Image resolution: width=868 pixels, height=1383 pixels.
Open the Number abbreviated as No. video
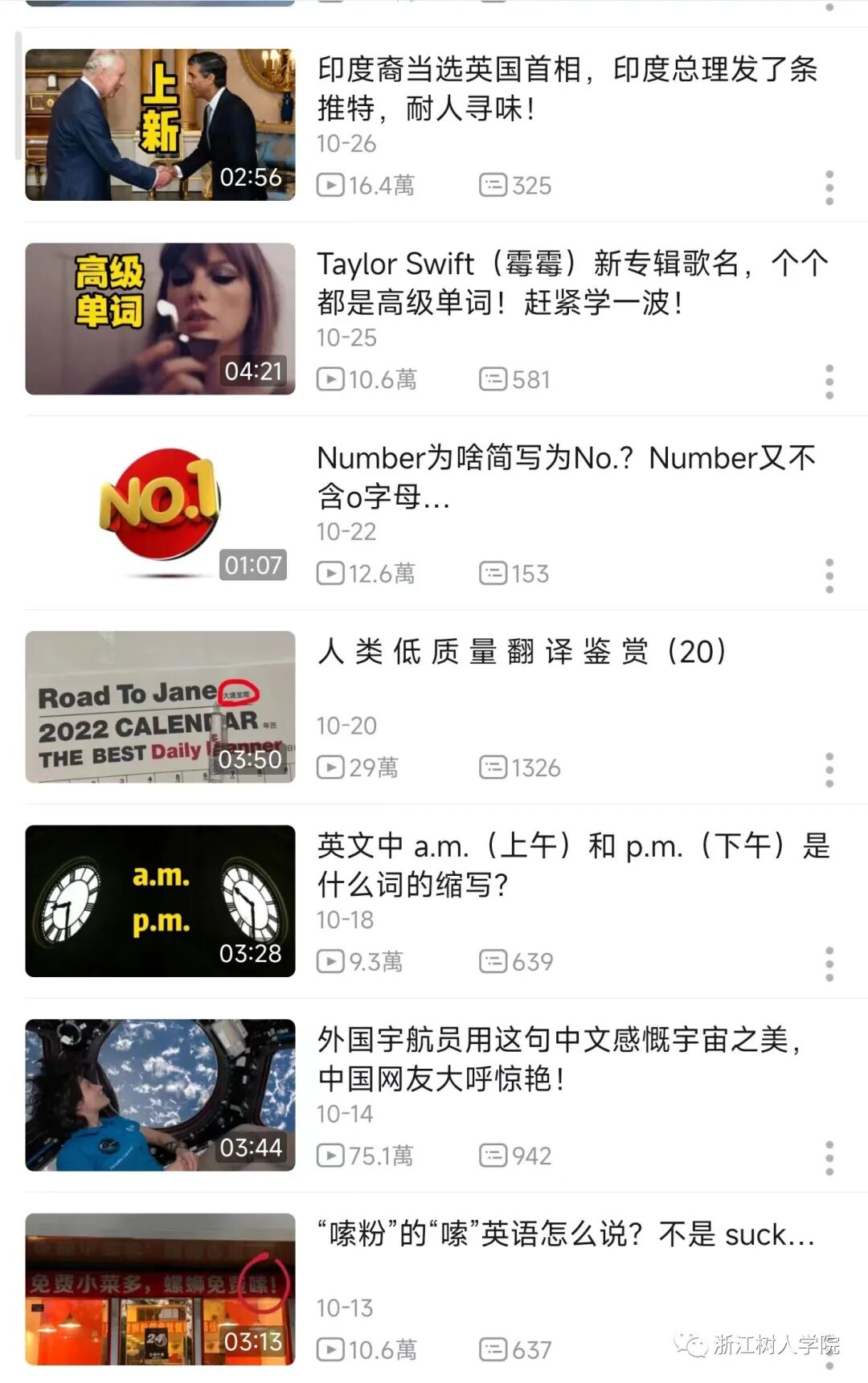coord(161,513)
